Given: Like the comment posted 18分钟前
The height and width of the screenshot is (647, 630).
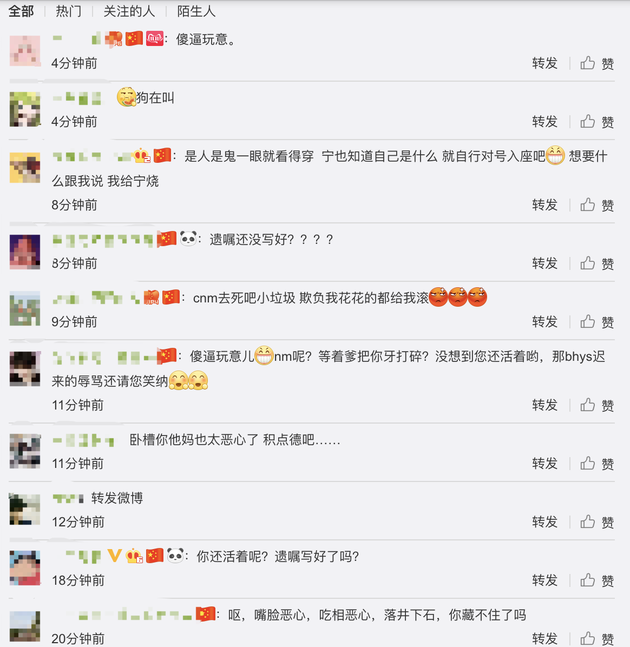Looking at the screenshot, I should (x=597, y=581).
